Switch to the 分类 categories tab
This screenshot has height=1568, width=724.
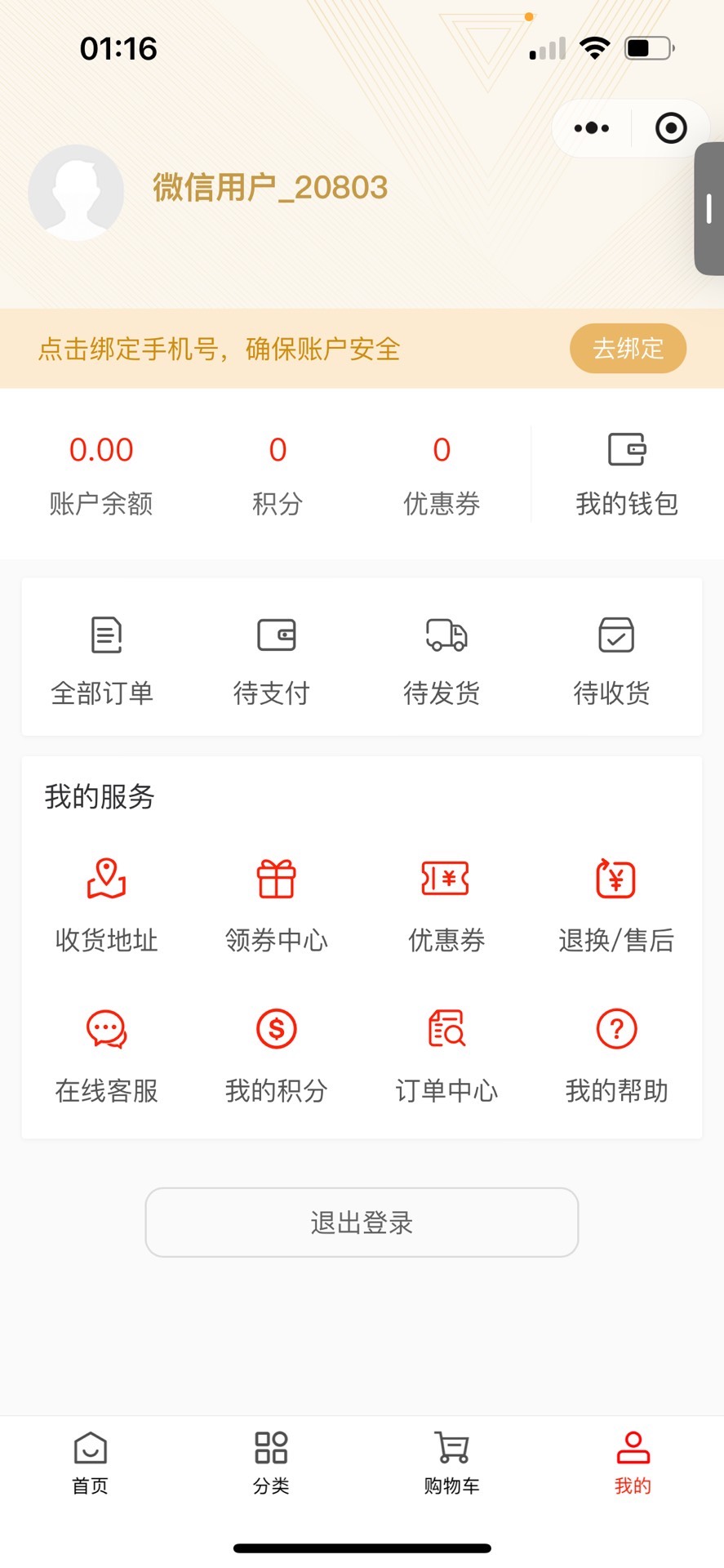(x=271, y=1463)
